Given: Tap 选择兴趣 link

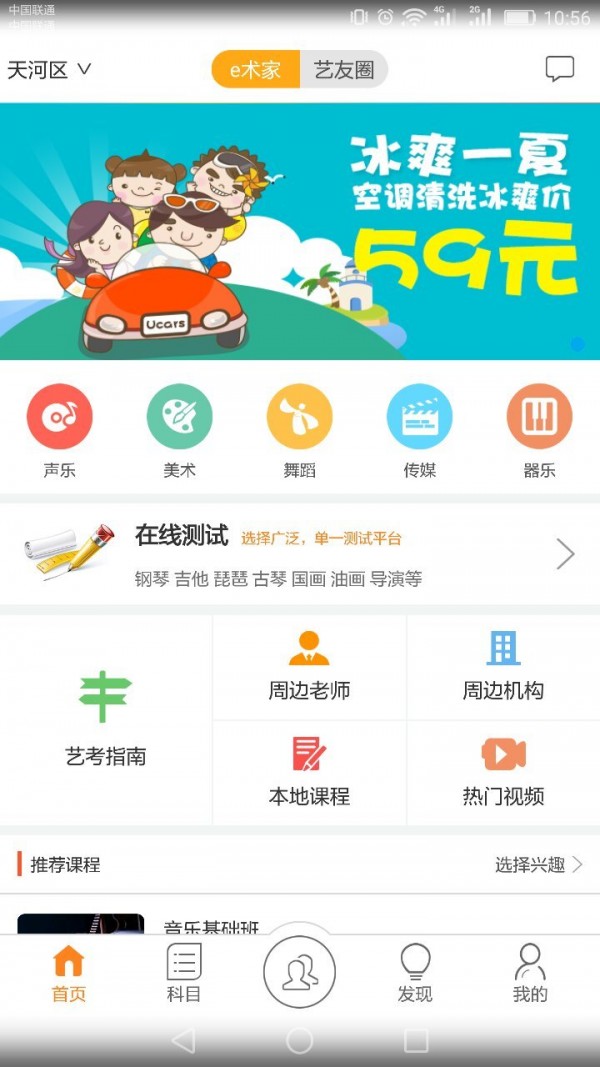Looking at the screenshot, I should tap(538, 865).
